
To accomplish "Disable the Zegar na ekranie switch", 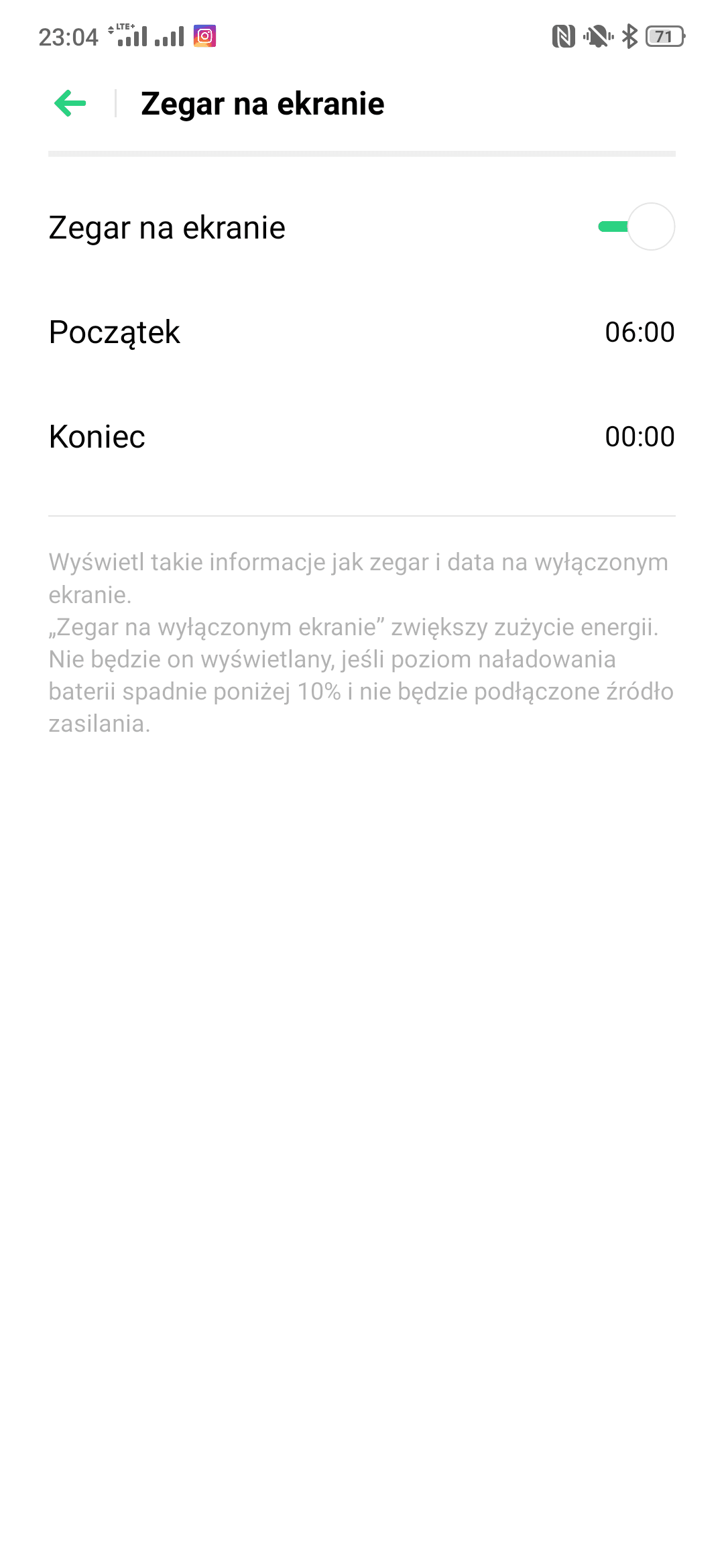I will point(636,226).
